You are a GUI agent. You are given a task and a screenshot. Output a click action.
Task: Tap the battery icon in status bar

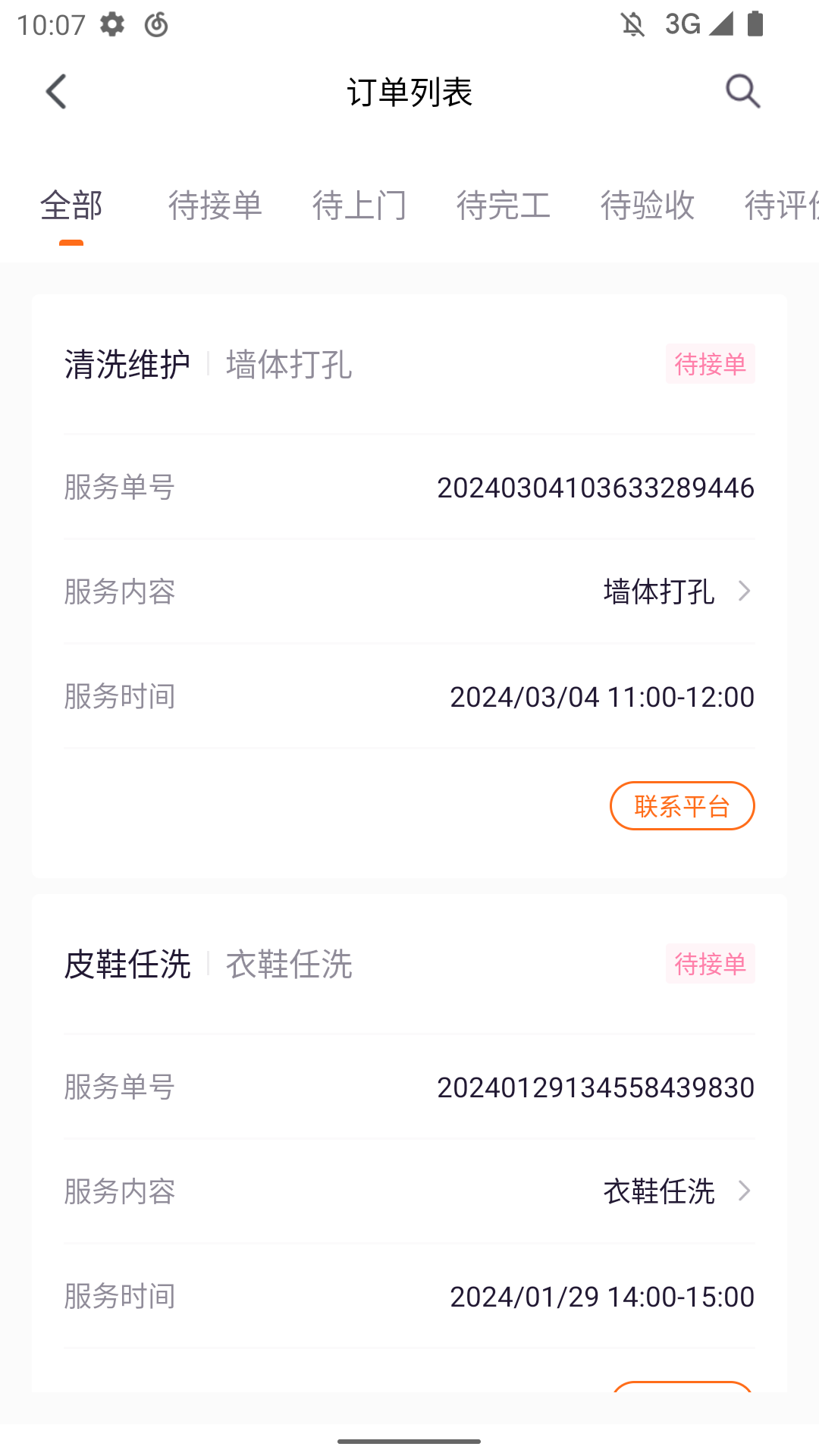click(755, 24)
